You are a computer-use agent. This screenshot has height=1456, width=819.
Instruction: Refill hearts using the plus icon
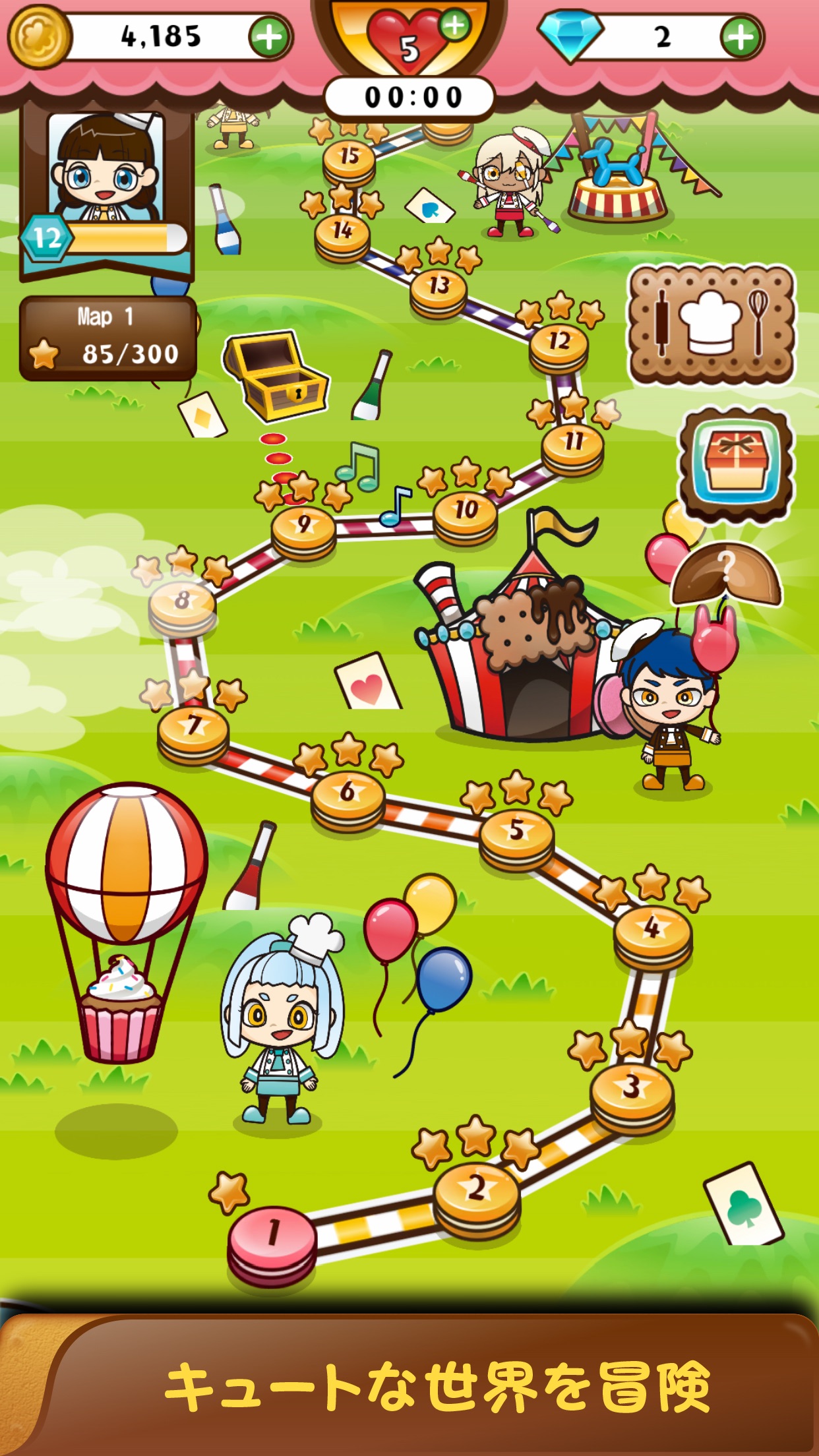454,26
